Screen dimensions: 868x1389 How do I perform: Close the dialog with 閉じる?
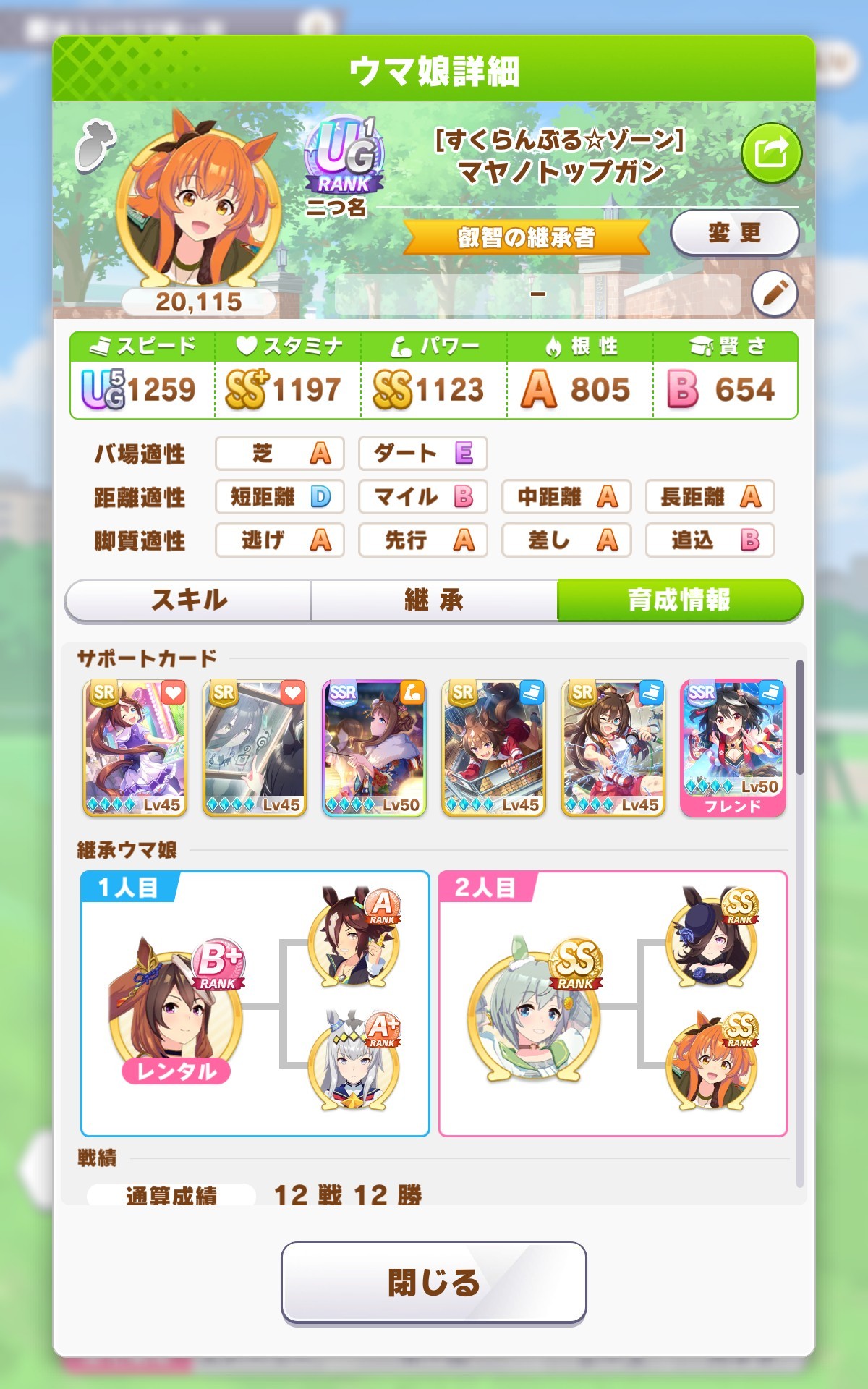click(x=433, y=1282)
